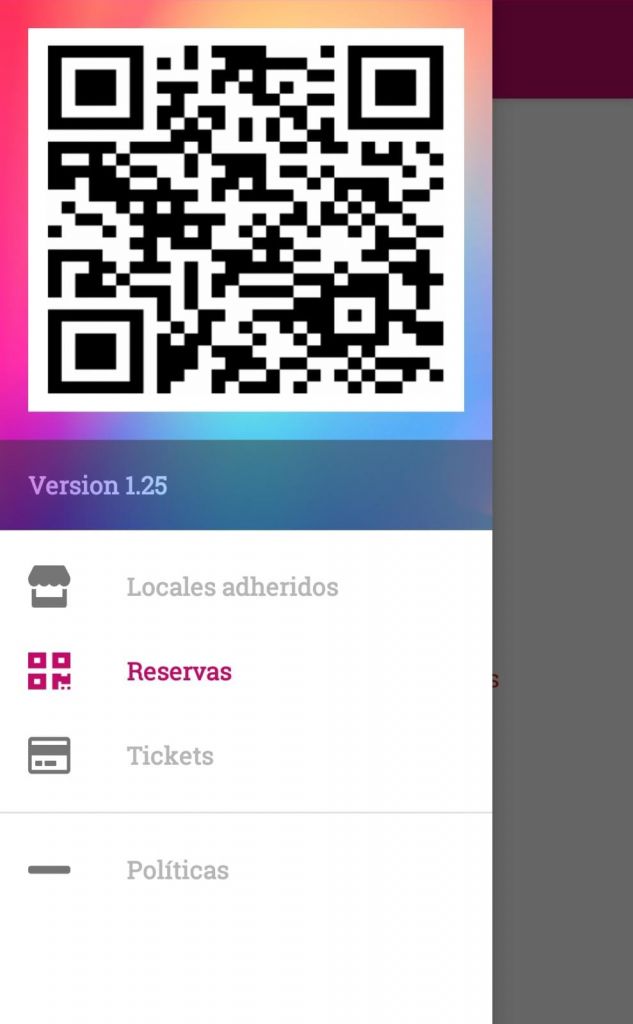Open the Políticas entry
The image size is (633, 1024).
(x=177, y=870)
